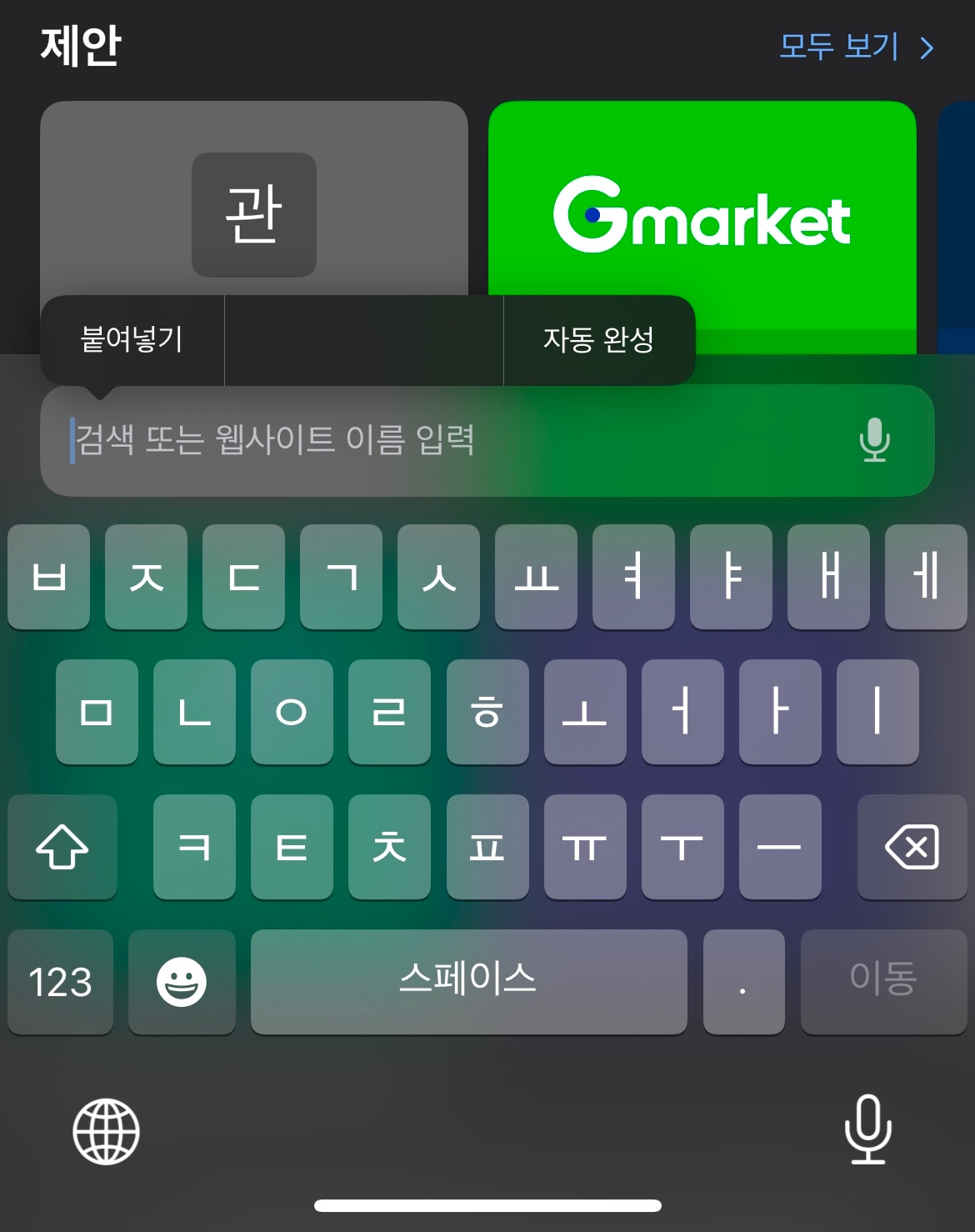Tap the period key

click(x=743, y=982)
